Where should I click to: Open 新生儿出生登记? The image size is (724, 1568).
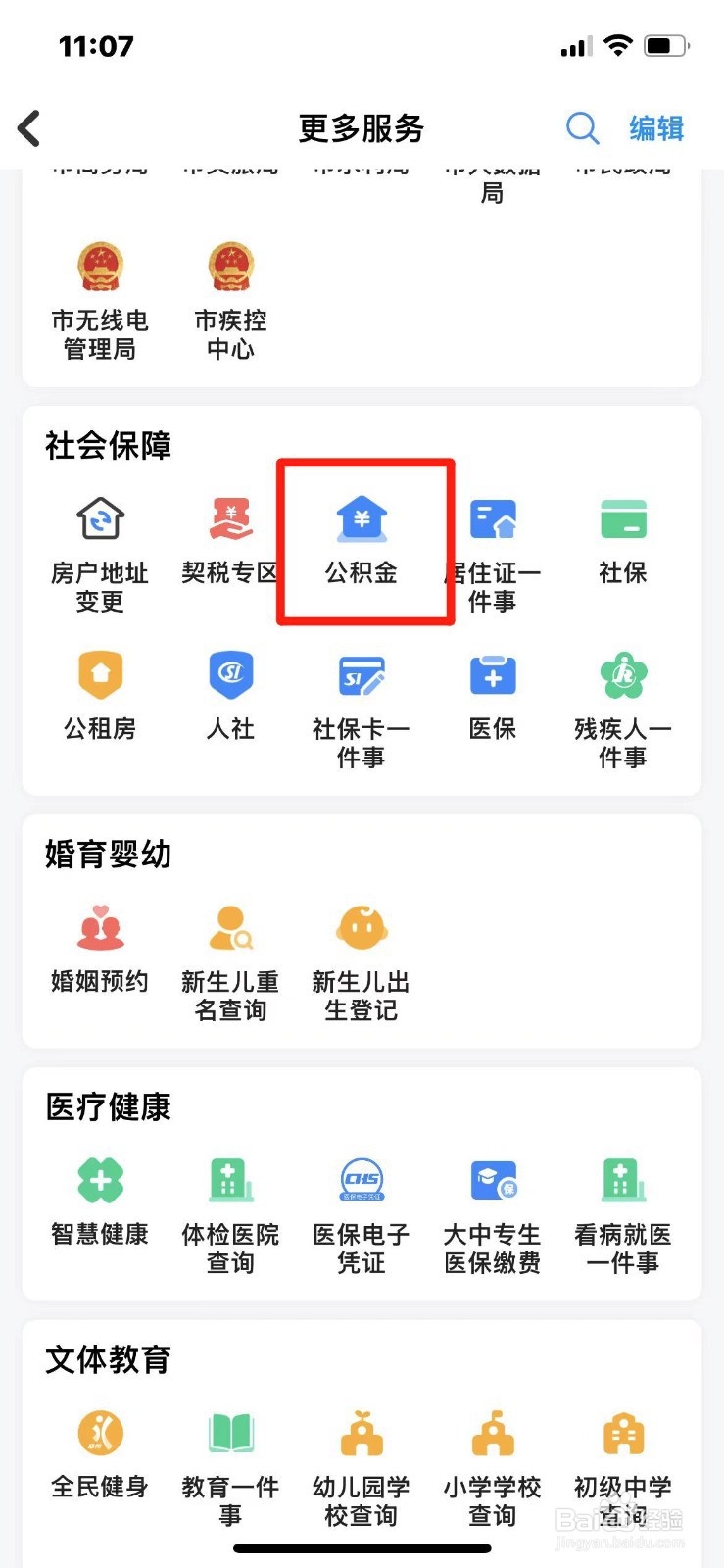[362, 964]
